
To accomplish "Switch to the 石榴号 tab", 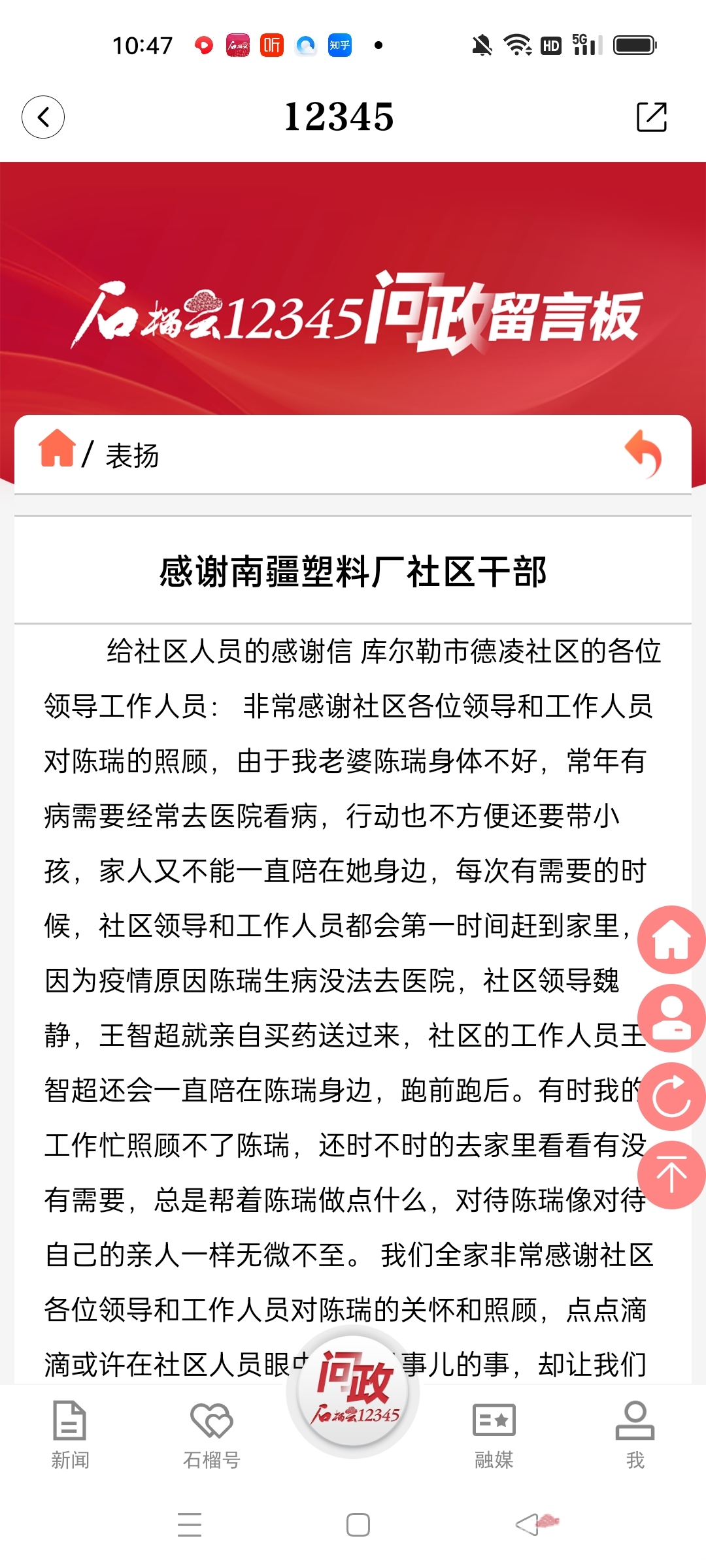I will point(212,1435).
